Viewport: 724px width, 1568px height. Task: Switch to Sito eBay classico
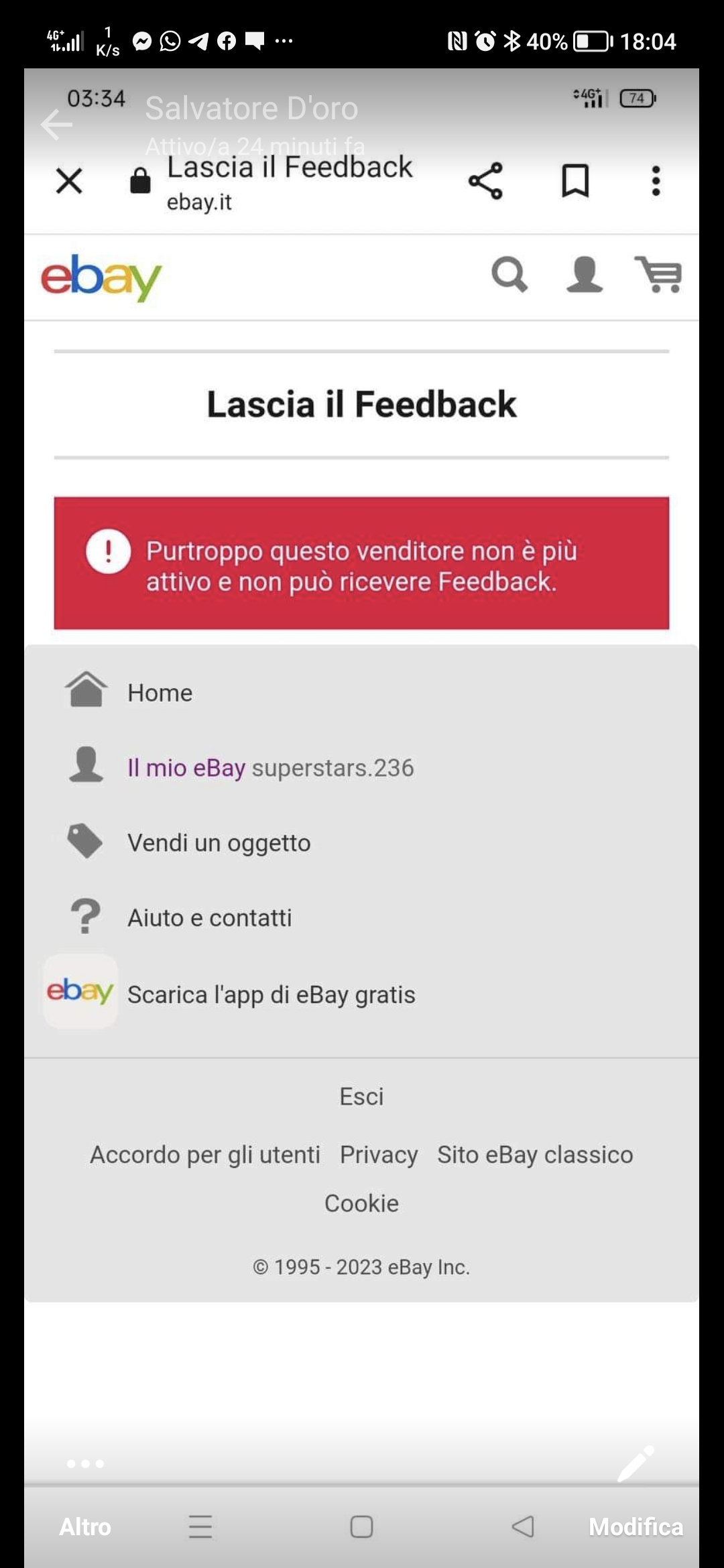pyautogui.click(x=535, y=1155)
